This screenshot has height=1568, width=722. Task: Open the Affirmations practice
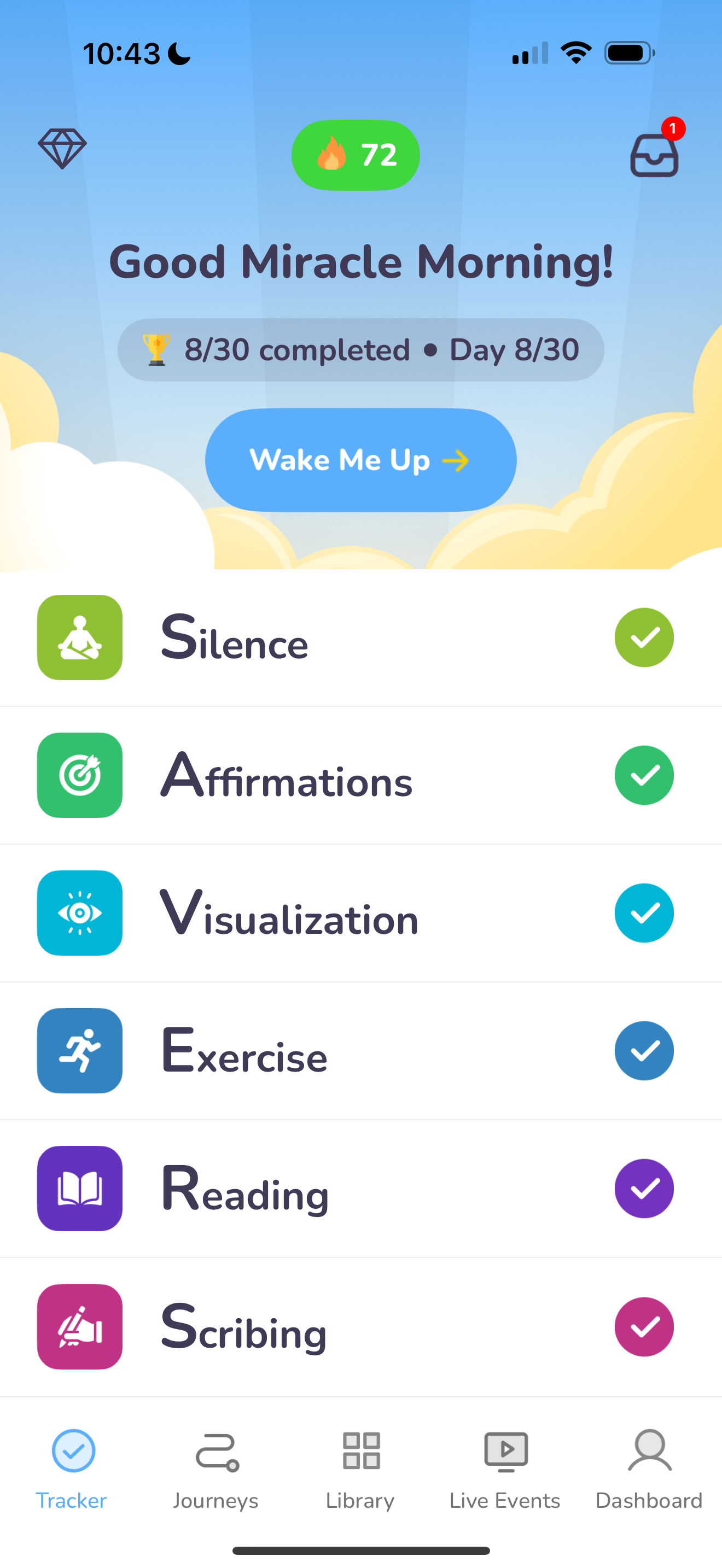(286, 775)
